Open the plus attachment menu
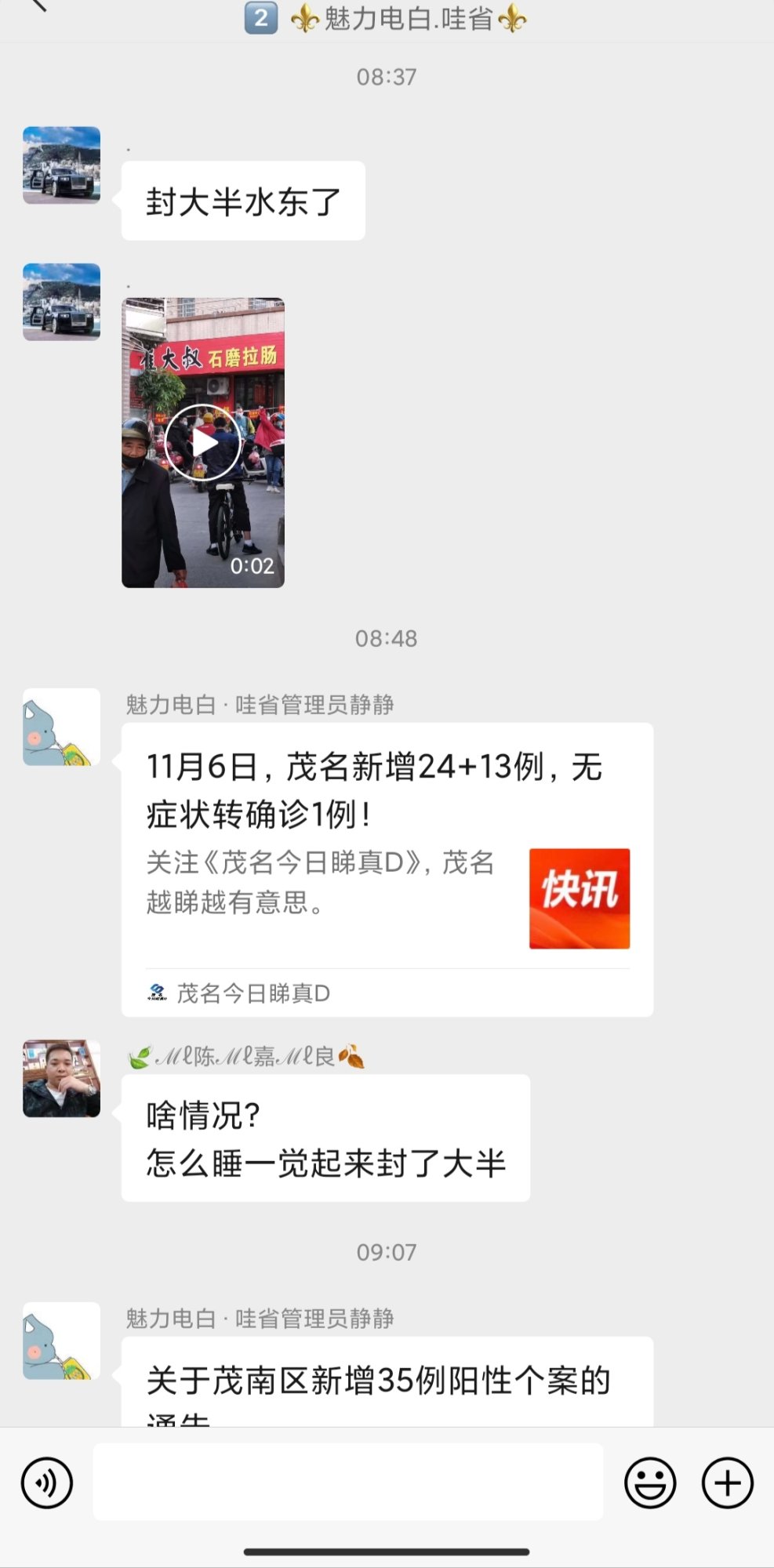Image resolution: width=774 pixels, height=1568 pixels. pos(727,1483)
